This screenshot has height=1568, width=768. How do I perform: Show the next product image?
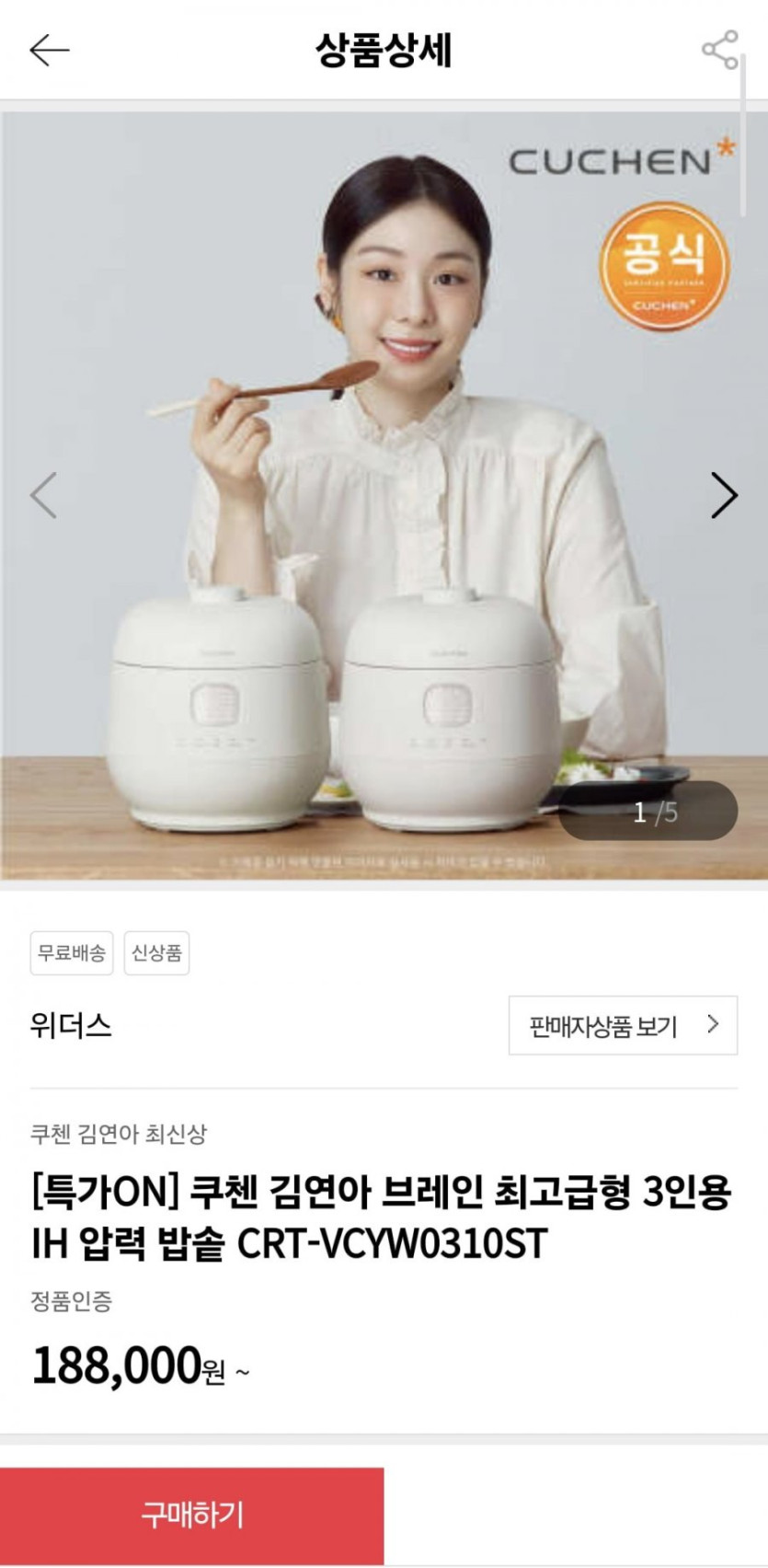[x=724, y=496]
